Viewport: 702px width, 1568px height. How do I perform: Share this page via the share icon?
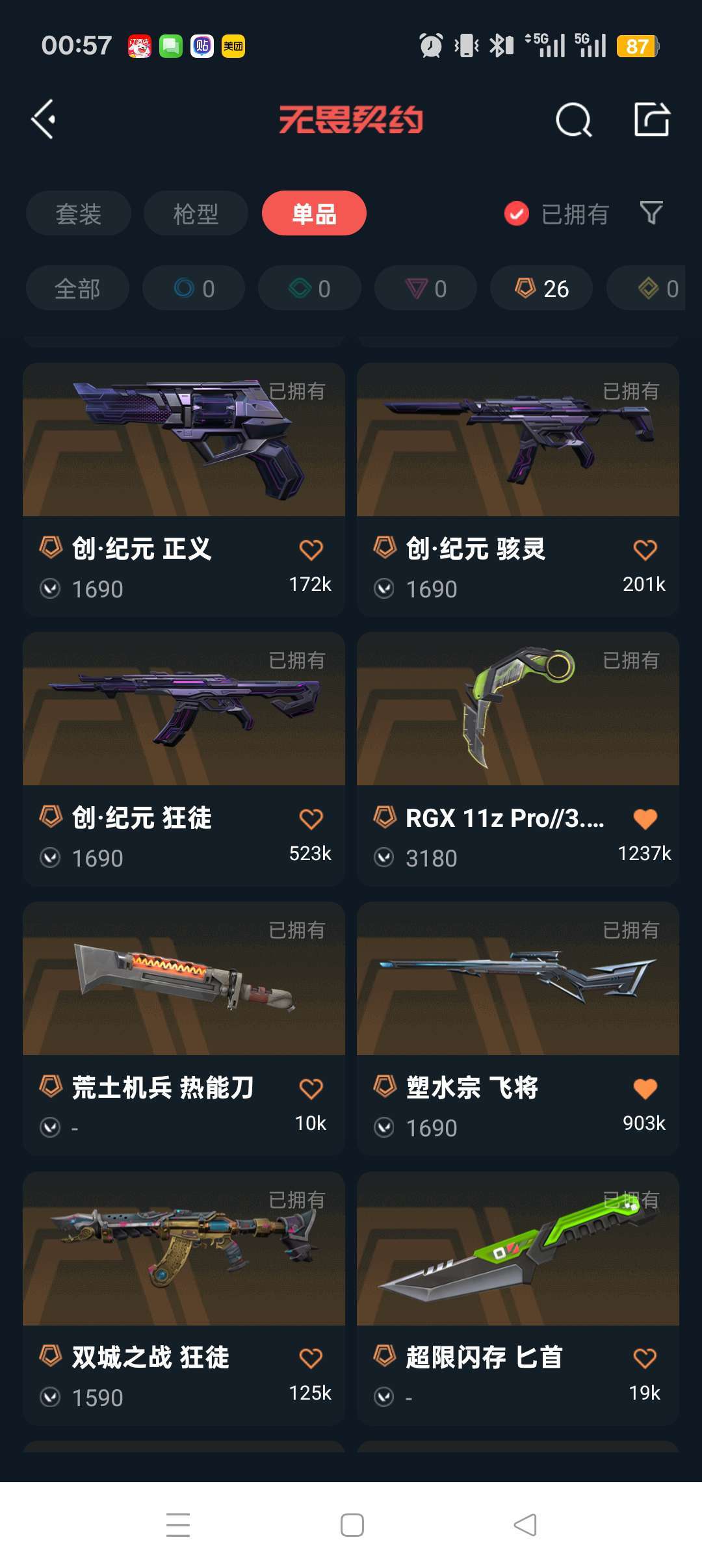651,120
